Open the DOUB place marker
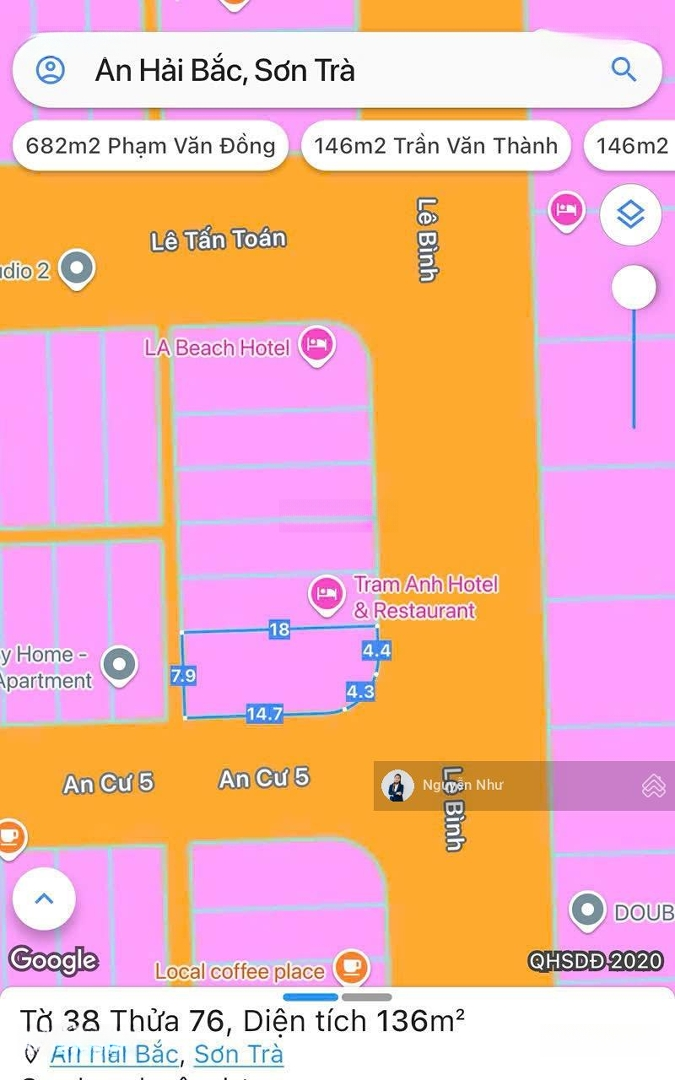The width and height of the screenshot is (675, 1080). click(587, 911)
